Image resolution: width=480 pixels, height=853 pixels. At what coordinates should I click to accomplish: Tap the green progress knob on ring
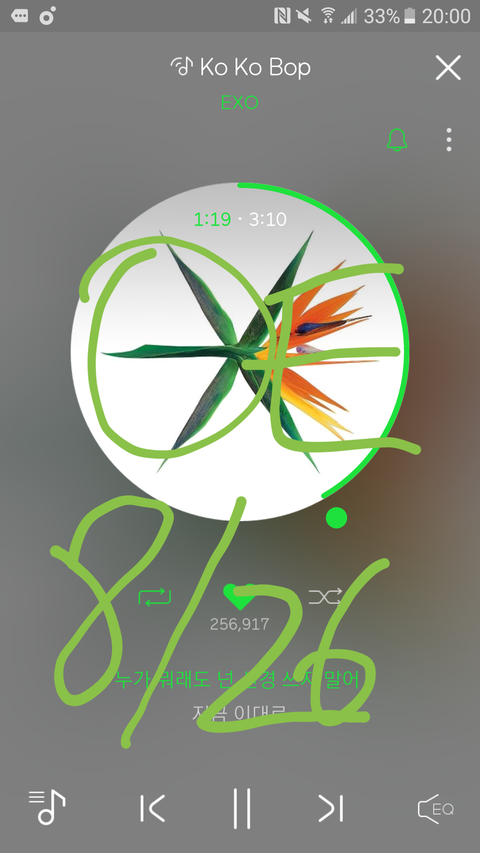click(x=336, y=517)
